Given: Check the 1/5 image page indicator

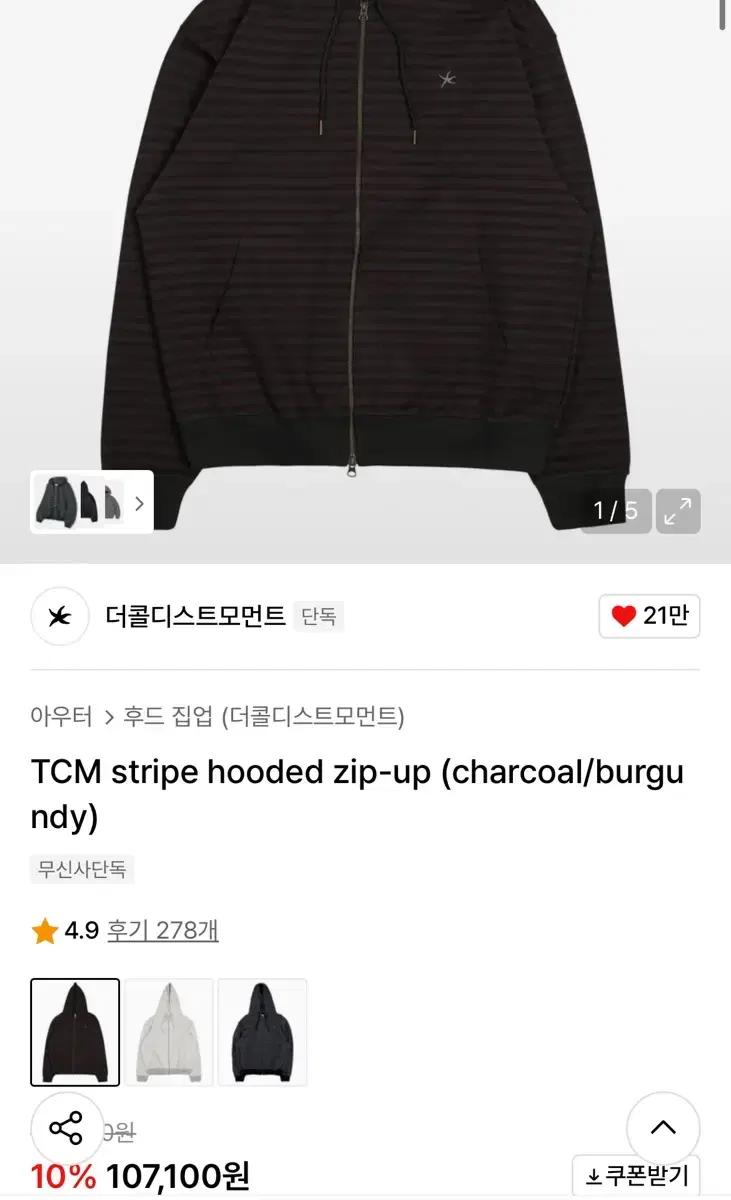Looking at the screenshot, I should point(614,511).
